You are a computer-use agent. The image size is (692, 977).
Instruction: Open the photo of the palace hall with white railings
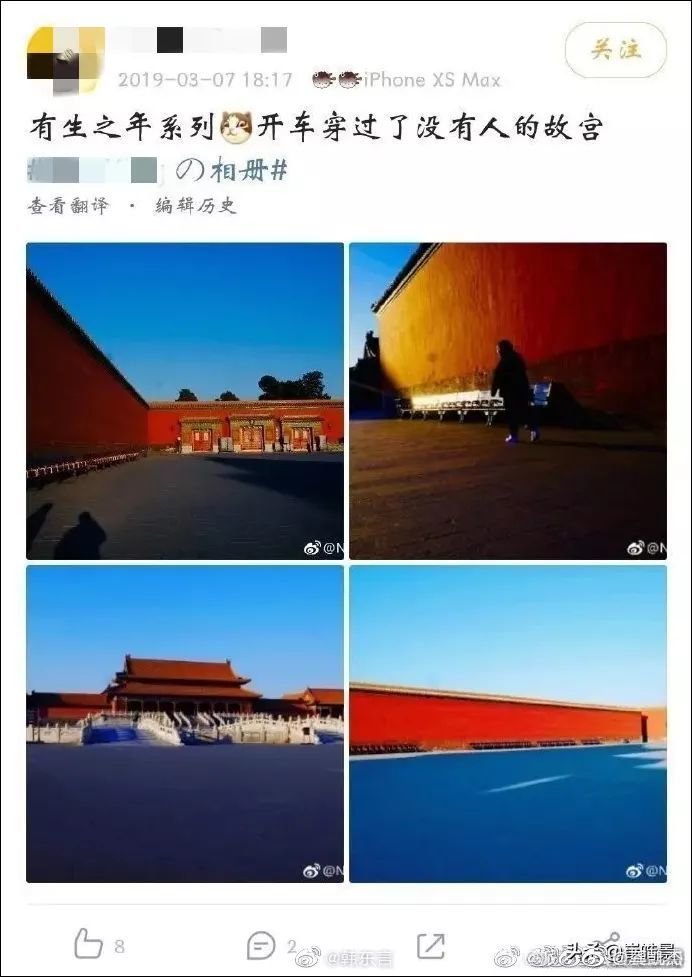click(x=185, y=723)
